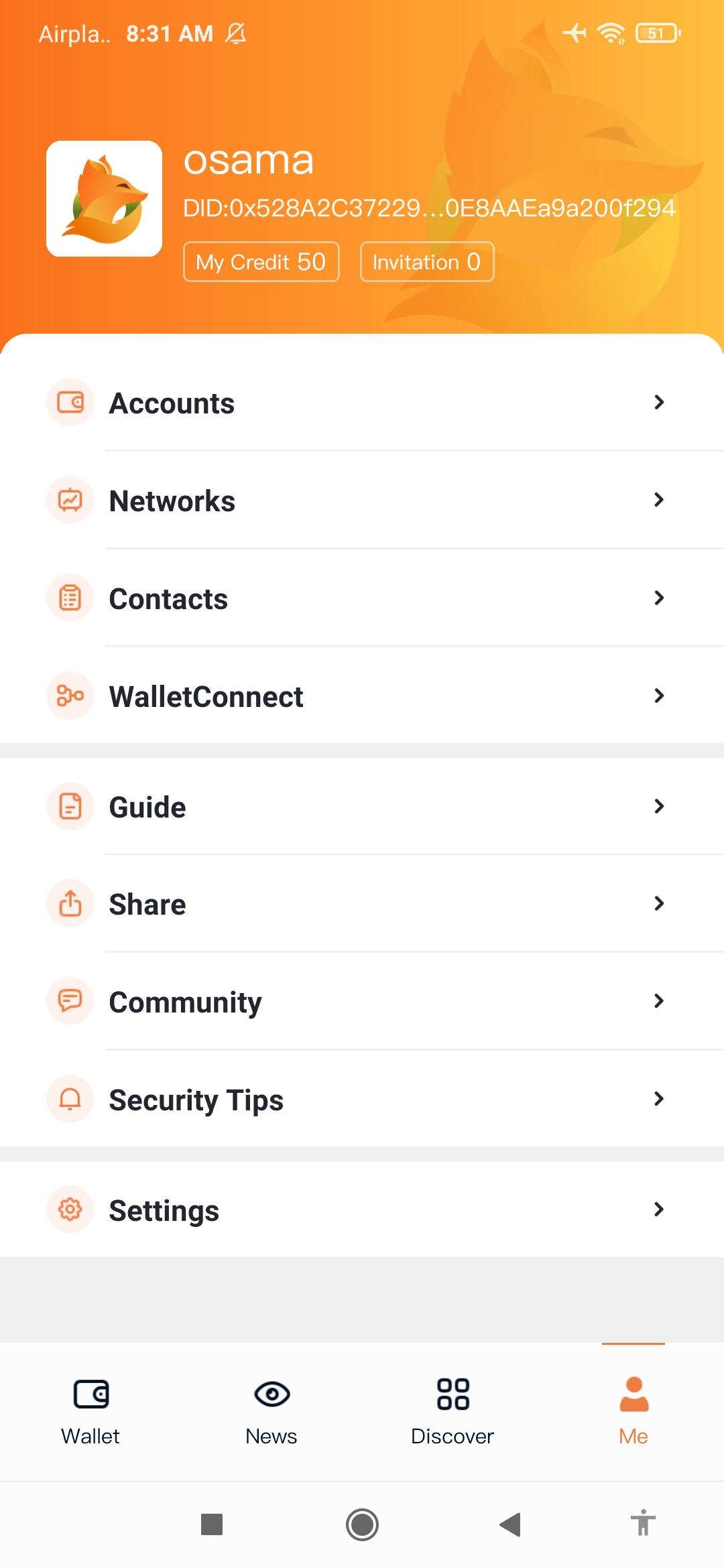Open the Contacts list
The image size is (724, 1568).
coord(362,598)
